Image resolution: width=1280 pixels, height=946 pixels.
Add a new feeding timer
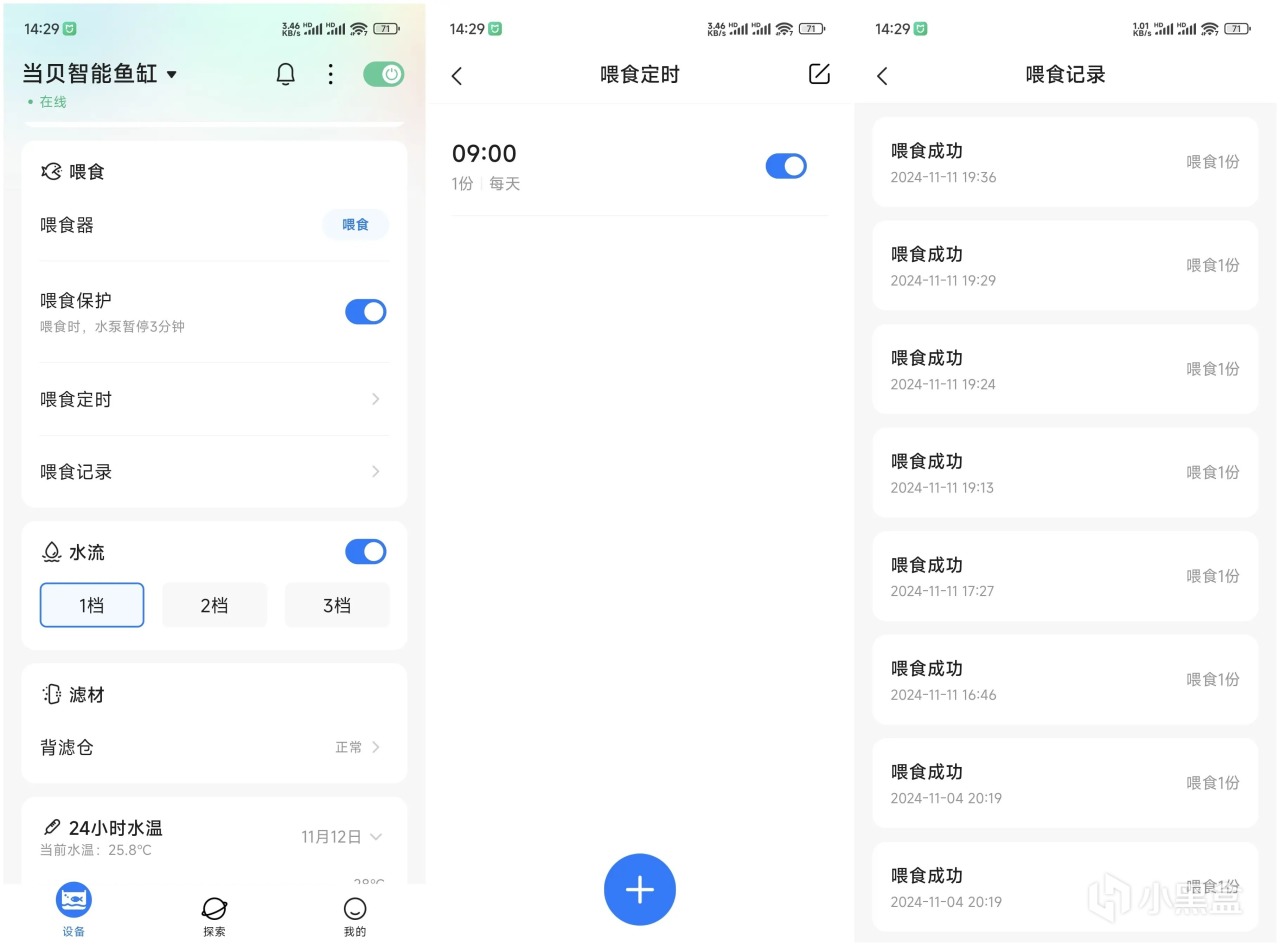(x=640, y=889)
